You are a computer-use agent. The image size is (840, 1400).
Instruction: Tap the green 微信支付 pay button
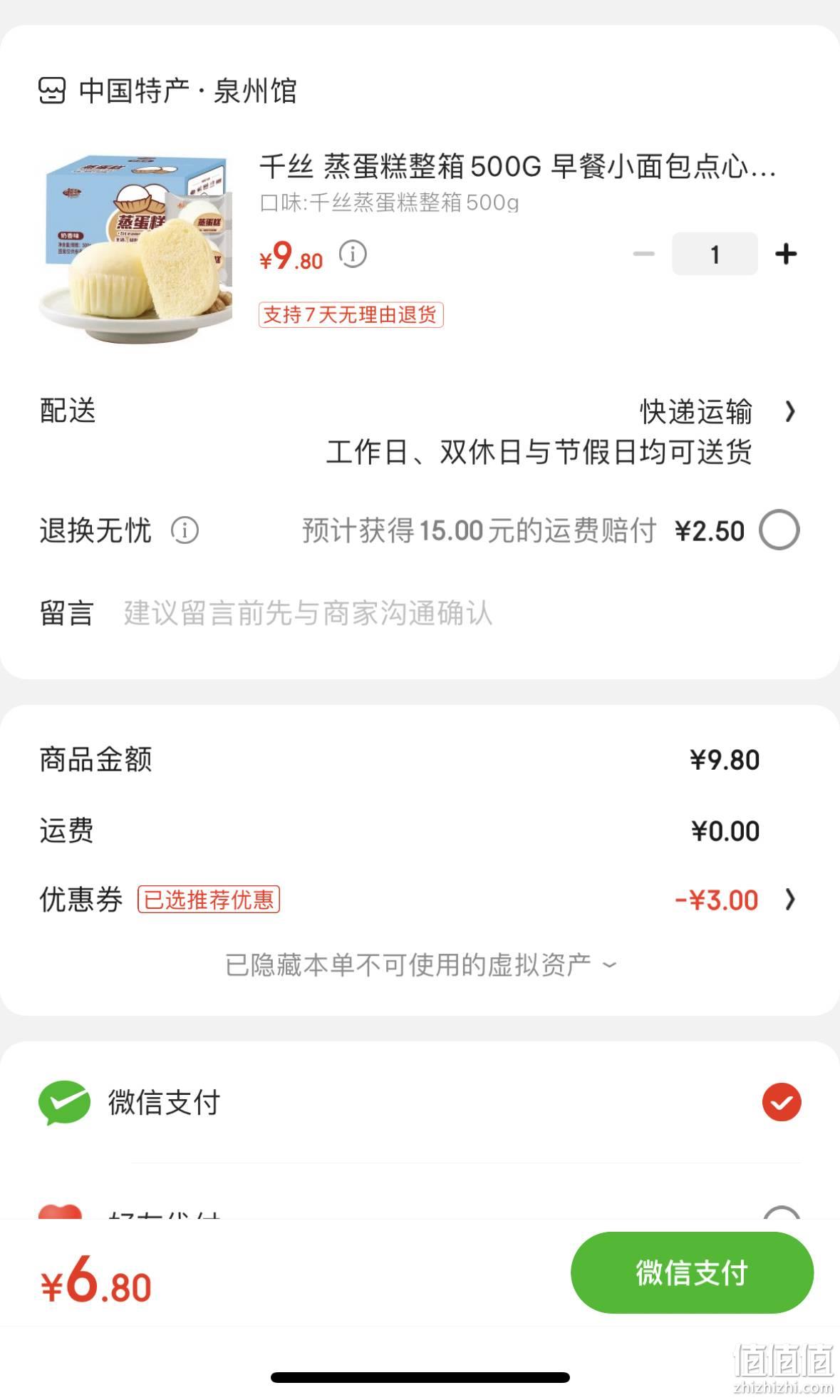[692, 1272]
